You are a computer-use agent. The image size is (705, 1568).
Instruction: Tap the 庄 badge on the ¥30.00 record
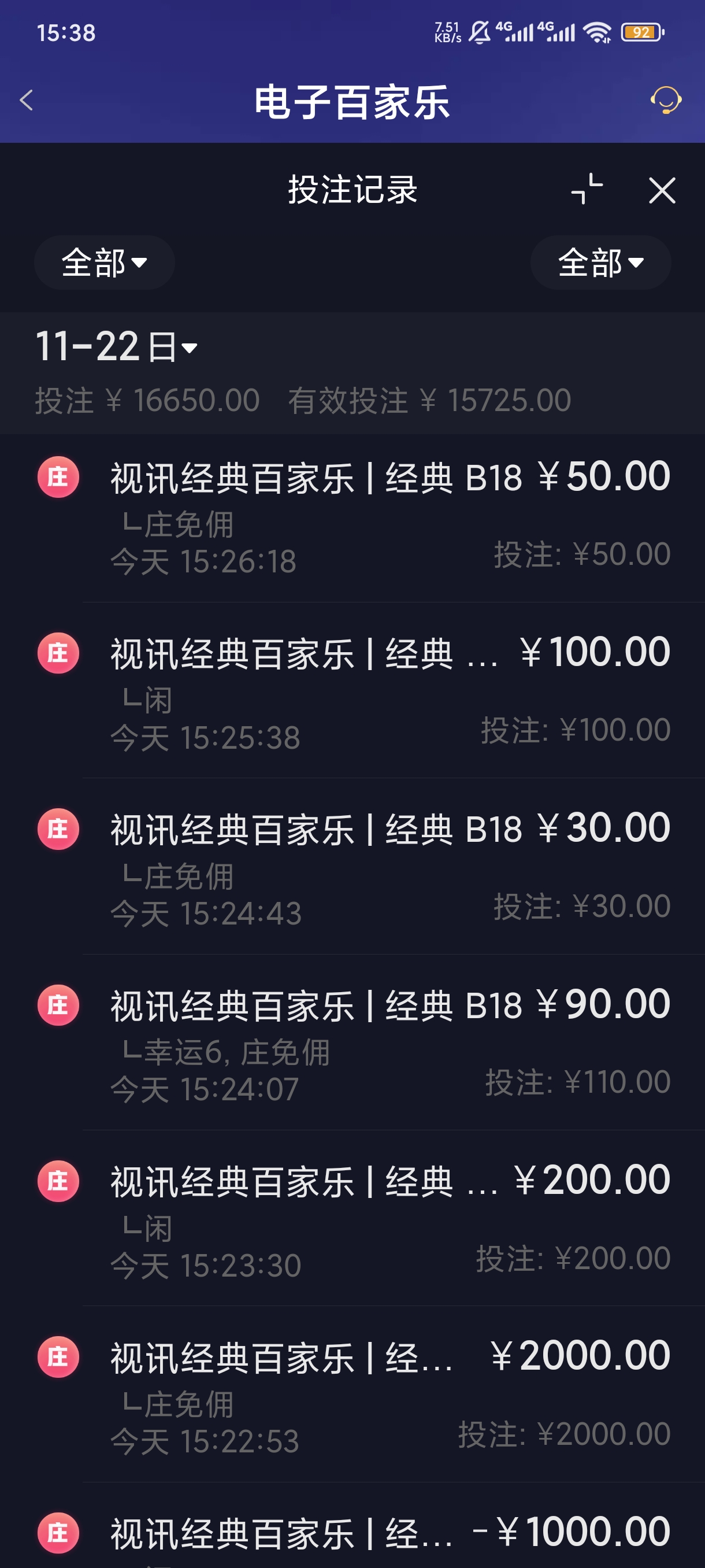pos(58,829)
